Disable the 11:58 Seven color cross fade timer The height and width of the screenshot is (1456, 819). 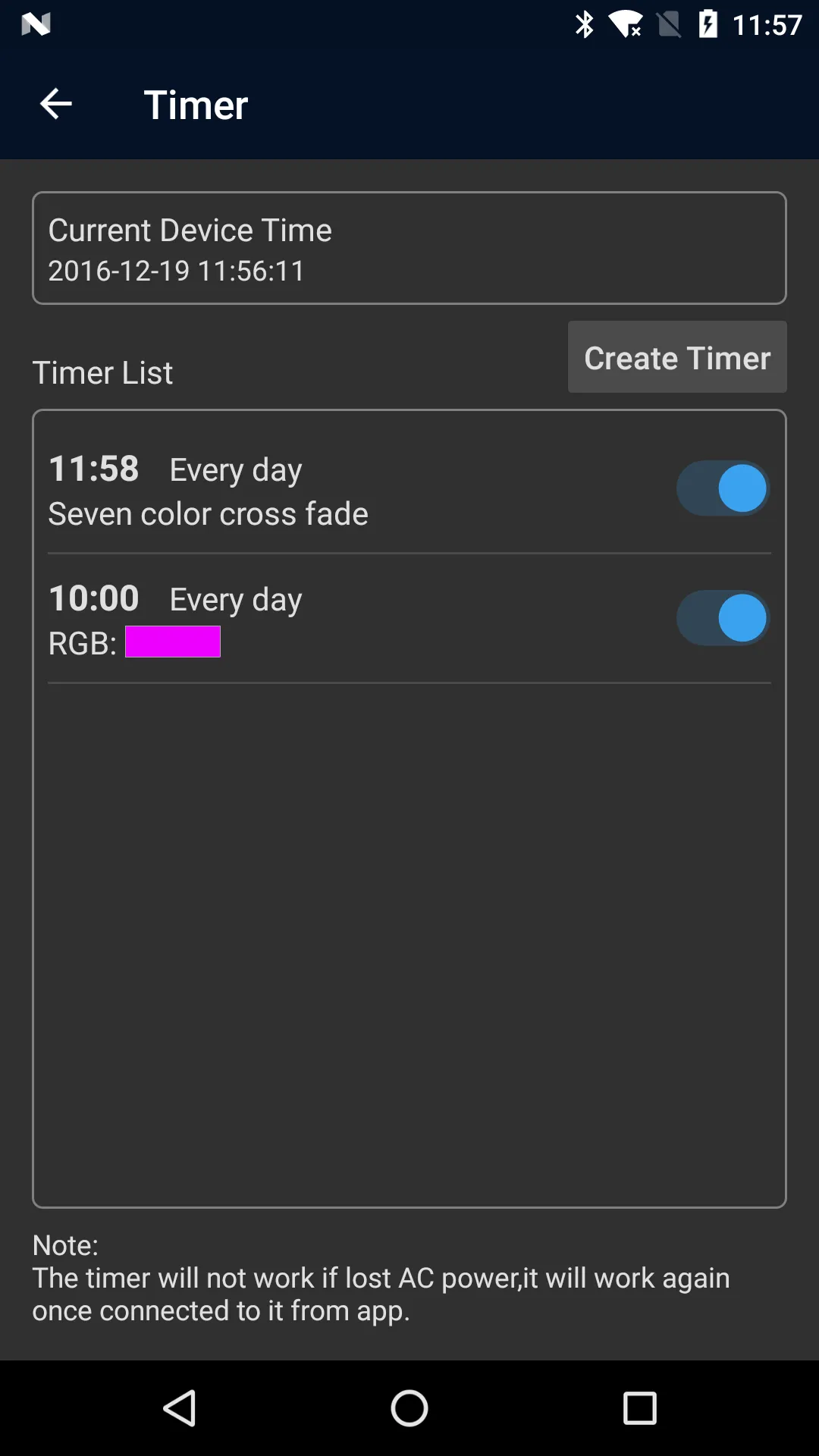[722, 488]
